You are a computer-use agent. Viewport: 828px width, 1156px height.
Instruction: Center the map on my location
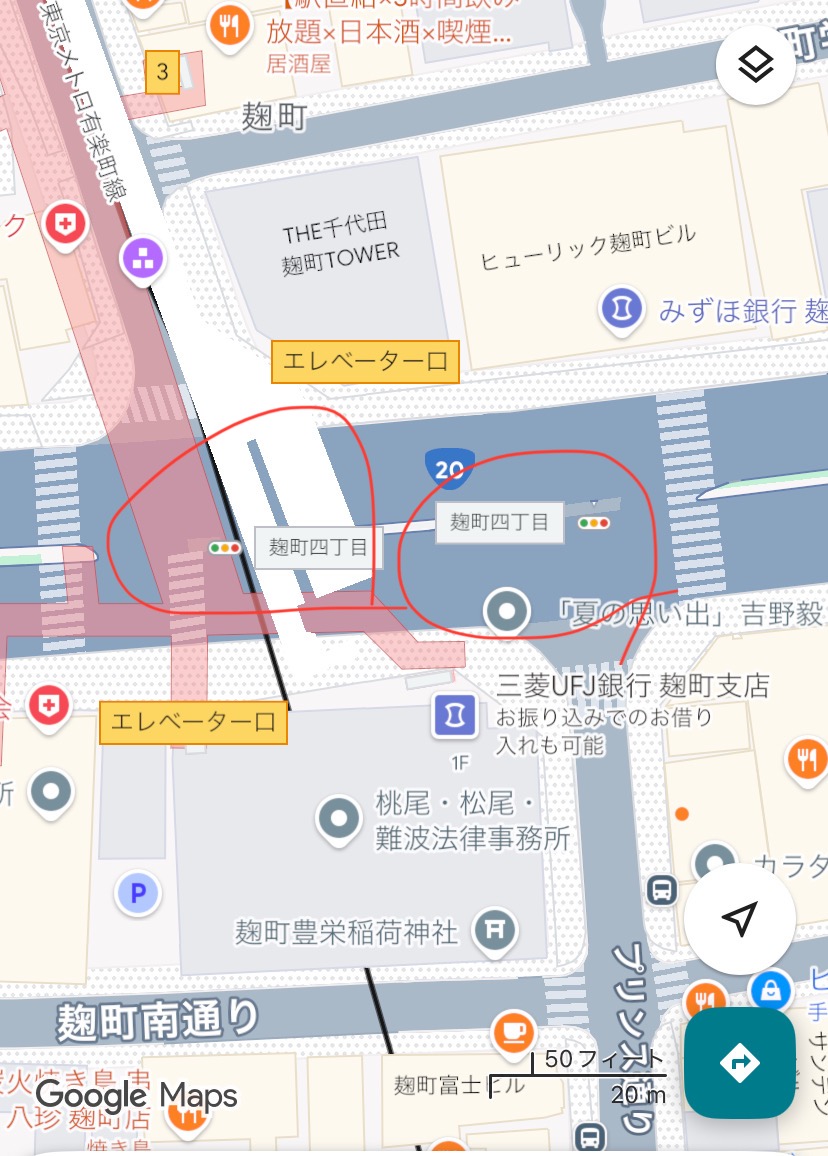[x=739, y=920]
